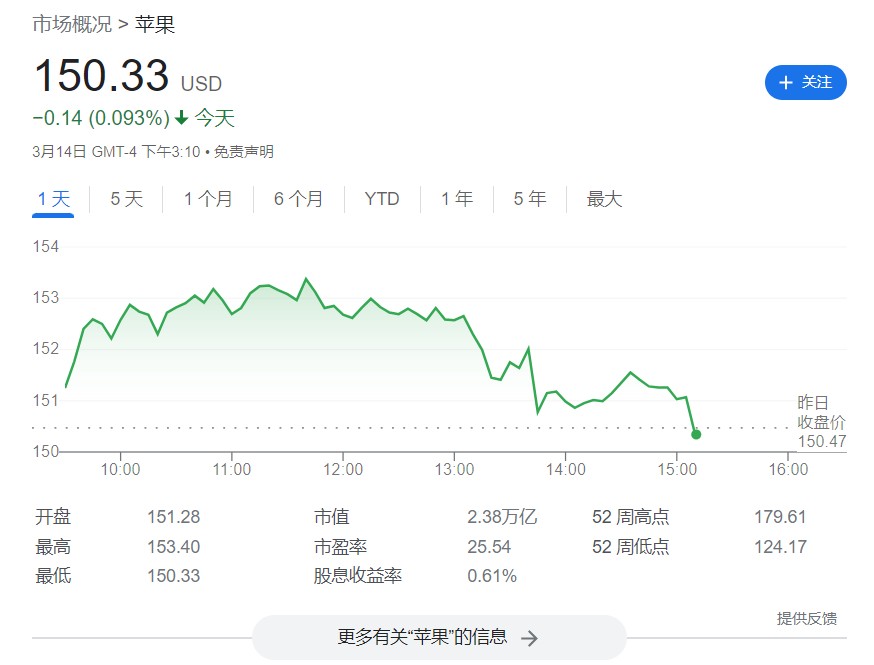The image size is (874, 665).
Task: Tap 提供反馈 to send feedback
Action: click(x=806, y=618)
